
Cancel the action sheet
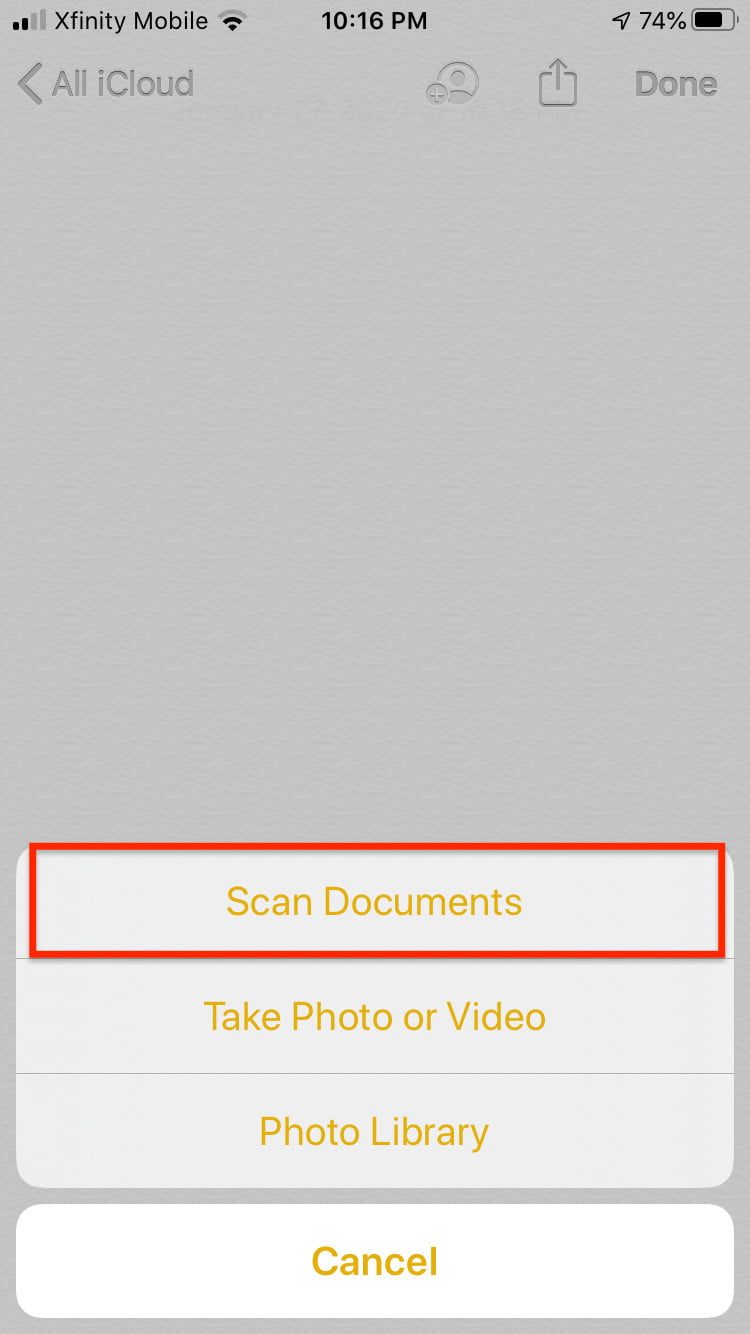374,1260
